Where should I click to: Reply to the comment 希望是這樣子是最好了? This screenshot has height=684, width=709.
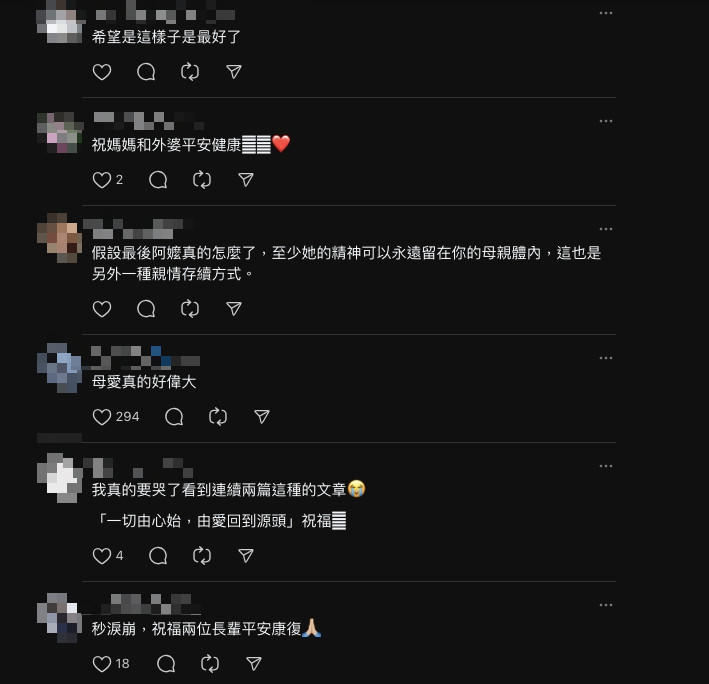(146, 72)
